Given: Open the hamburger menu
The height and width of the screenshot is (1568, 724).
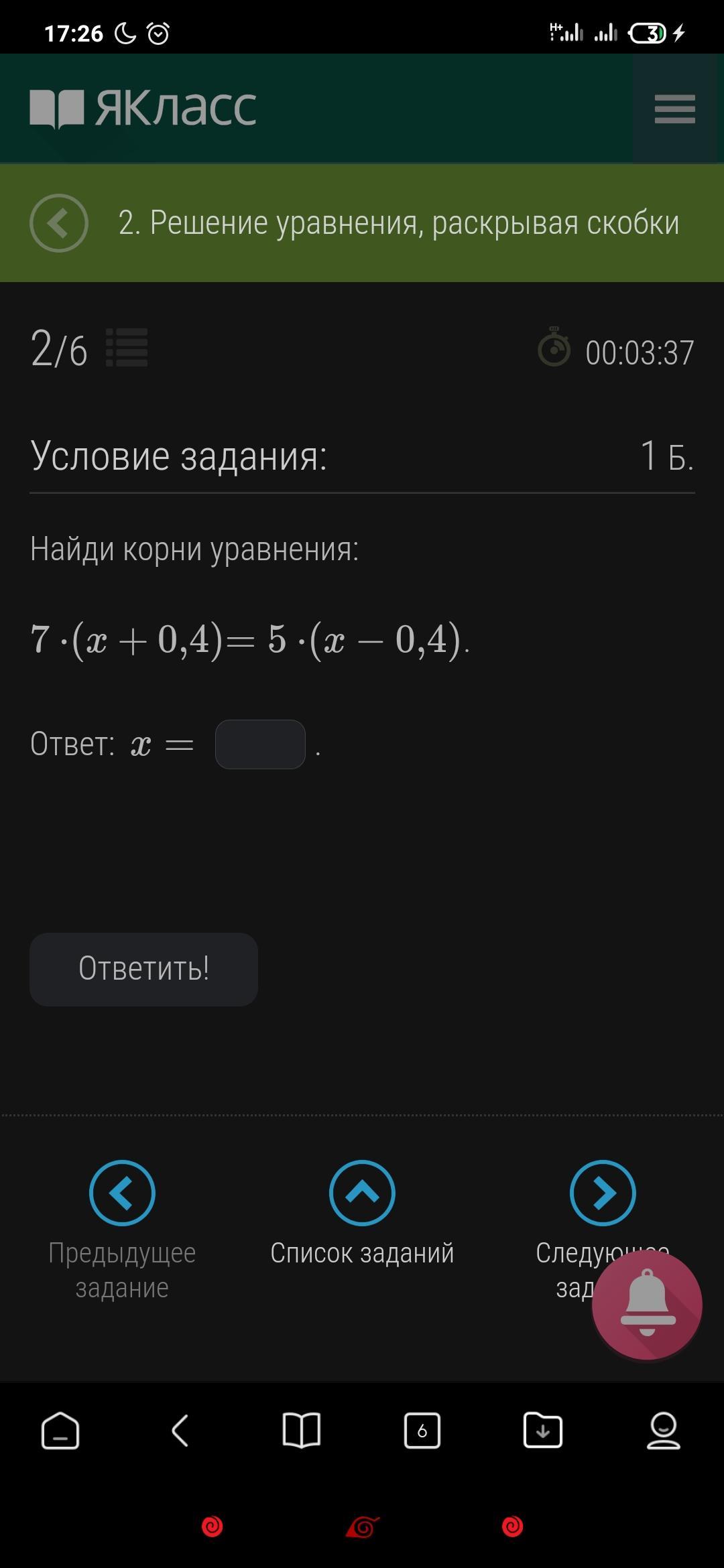Looking at the screenshot, I should coord(674,109).
